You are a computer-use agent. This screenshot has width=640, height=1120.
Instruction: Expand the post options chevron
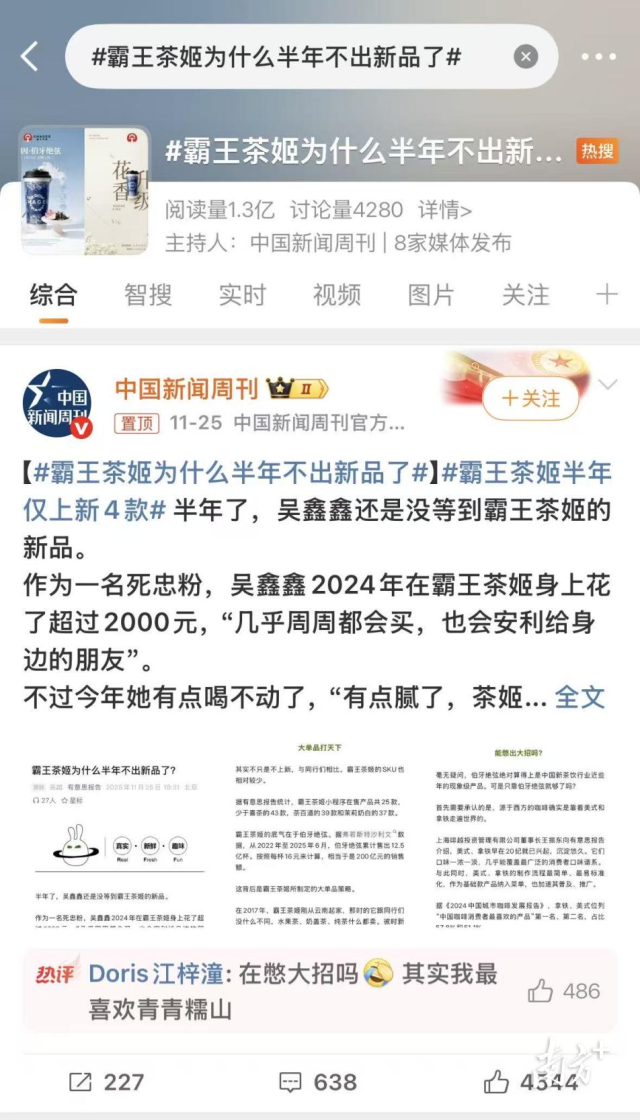point(607,385)
